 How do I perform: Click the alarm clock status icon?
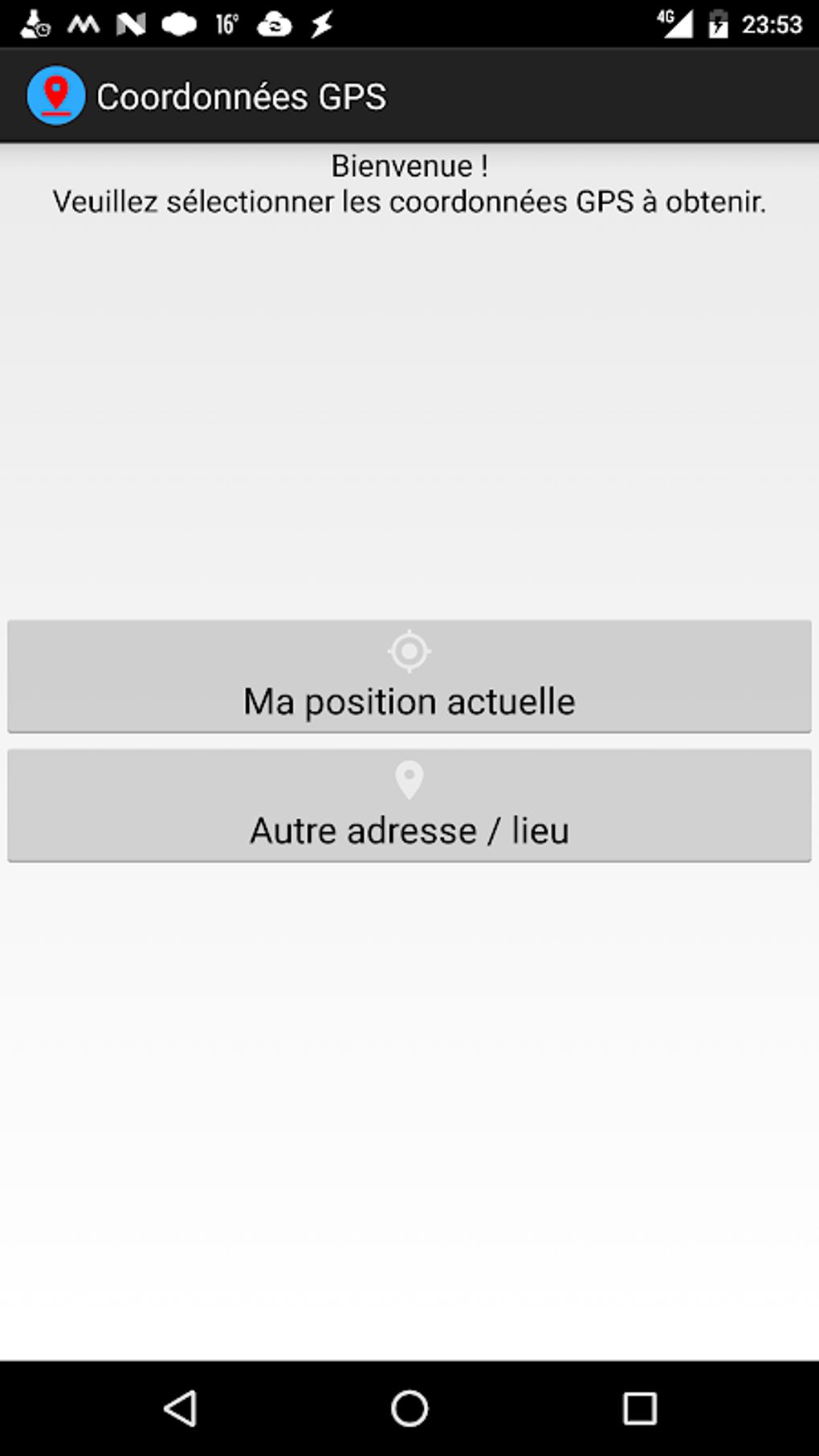click(x=32, y=24)
